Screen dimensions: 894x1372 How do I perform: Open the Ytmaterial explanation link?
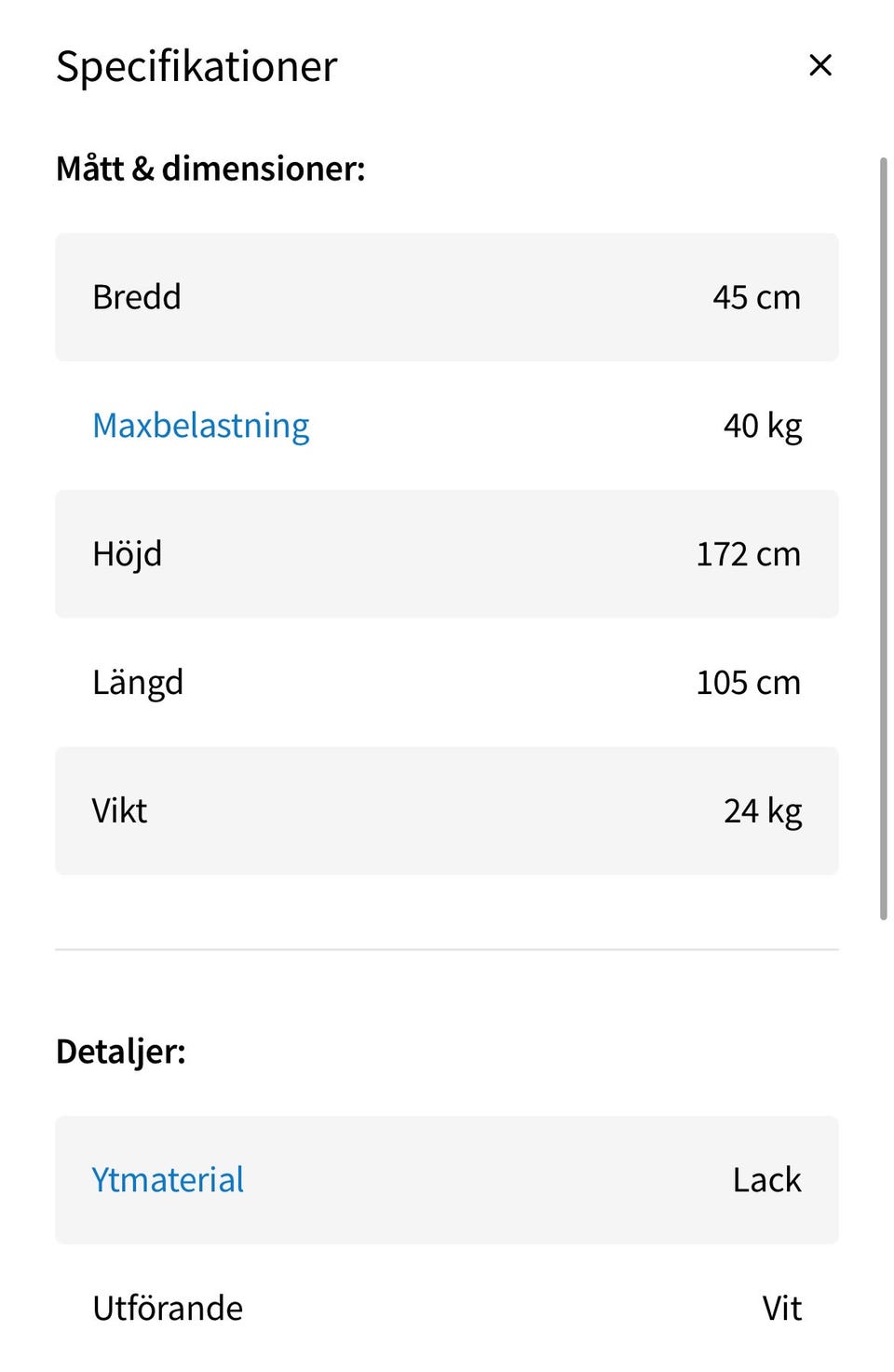(168, 1180)
